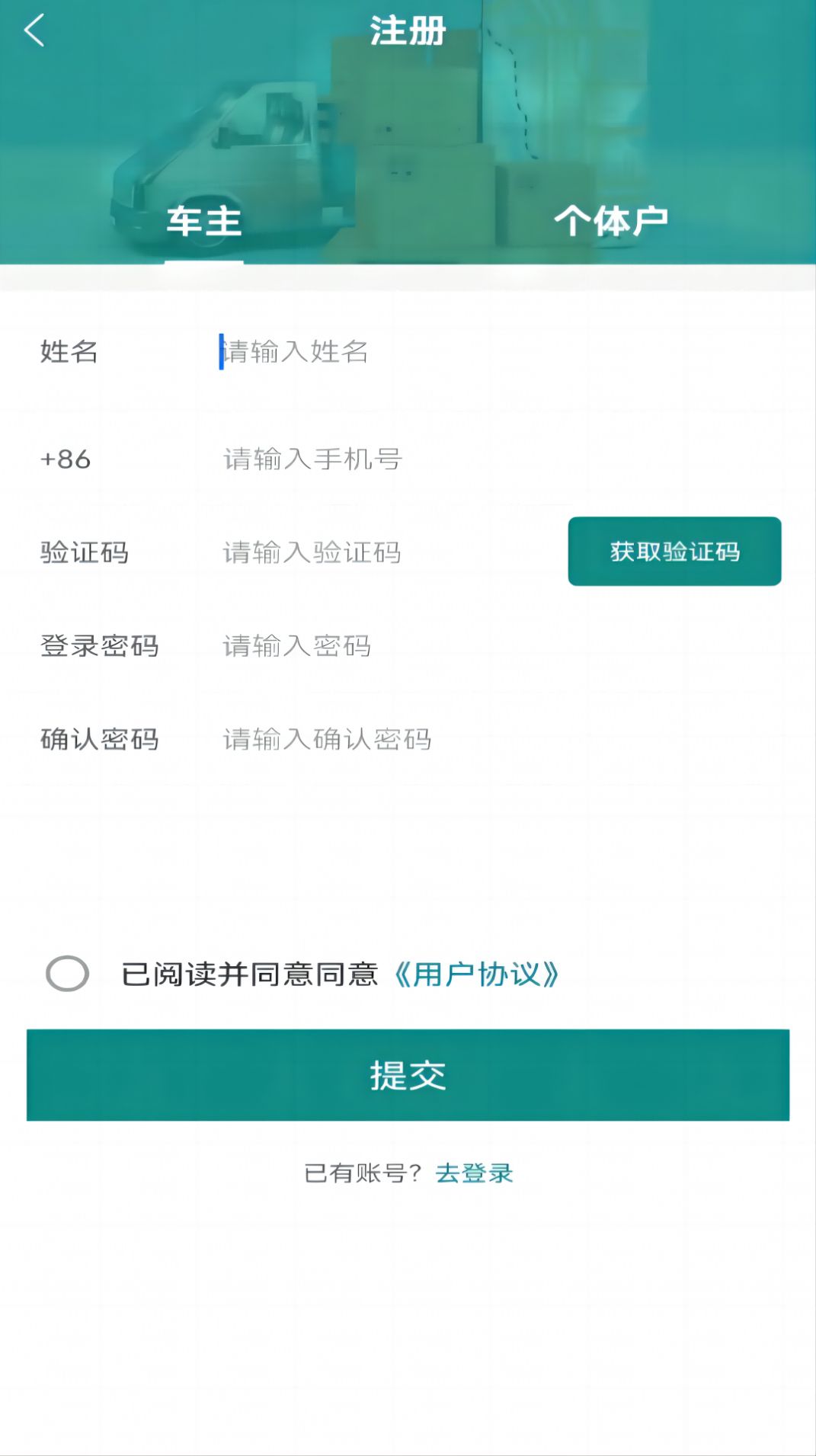This screenshot has height=1456, width=816.
Task: Open the +86 country code selector
Action: (65, 459)
